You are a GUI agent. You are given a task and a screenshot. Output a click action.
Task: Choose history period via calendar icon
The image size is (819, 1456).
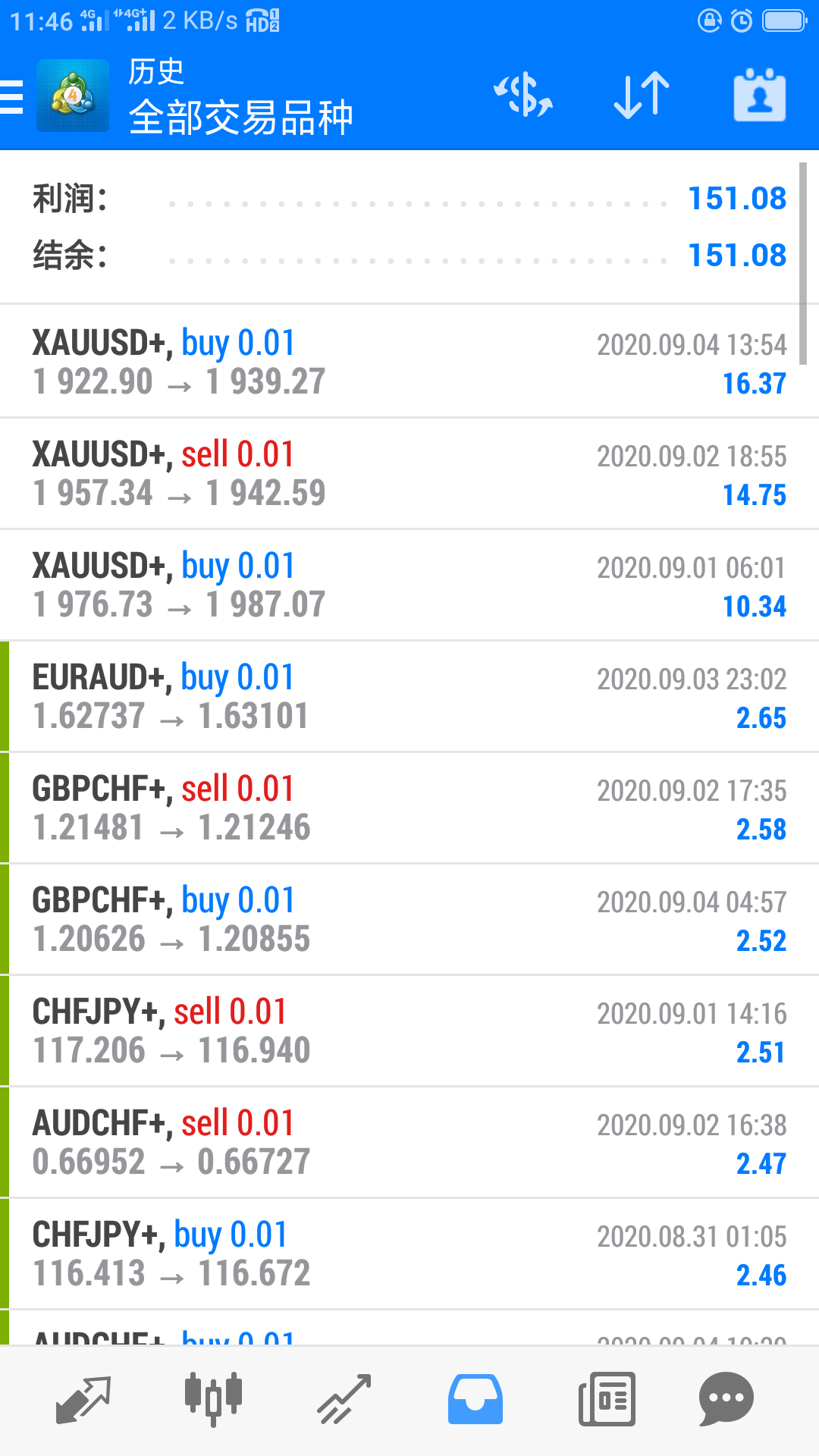tap(760, 96)
